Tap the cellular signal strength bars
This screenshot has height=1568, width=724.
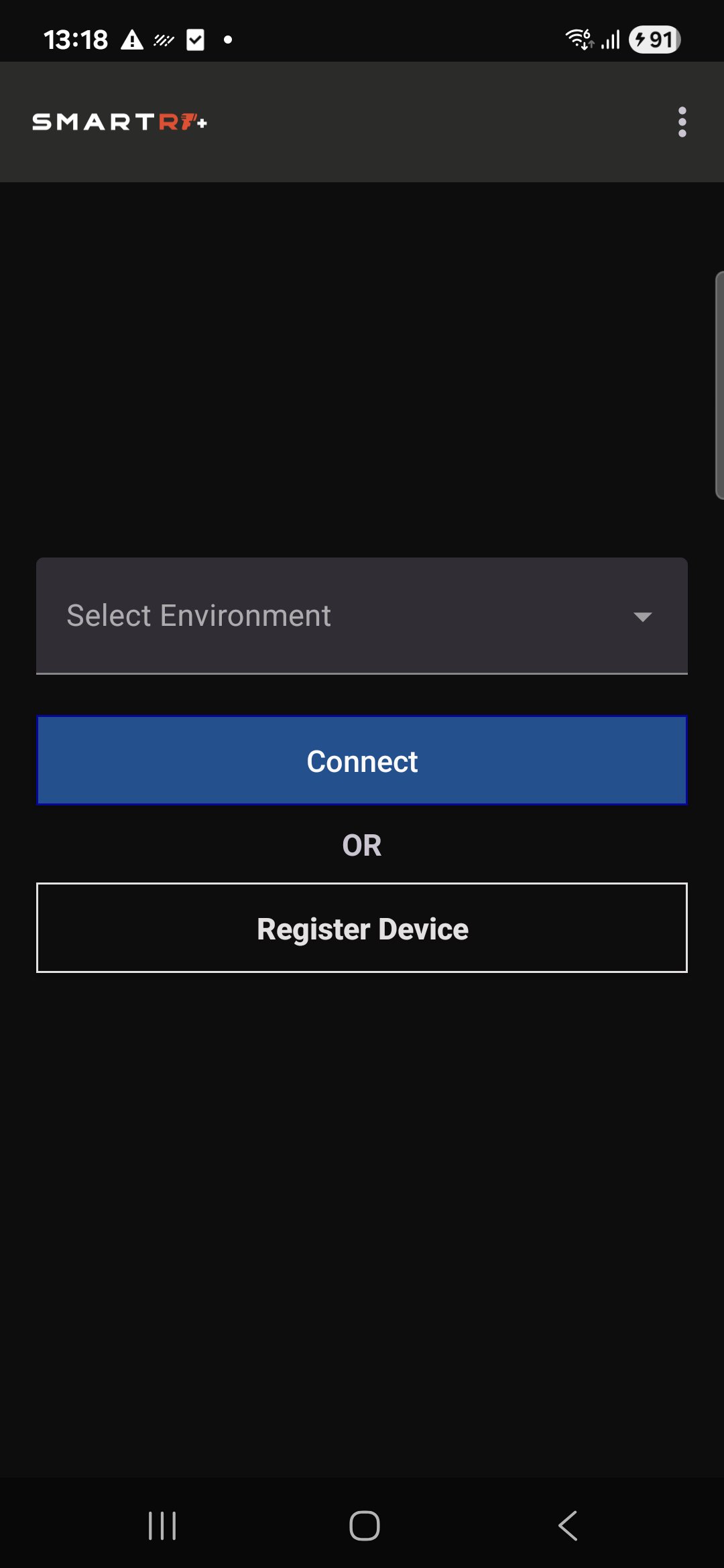pos(611,40)
